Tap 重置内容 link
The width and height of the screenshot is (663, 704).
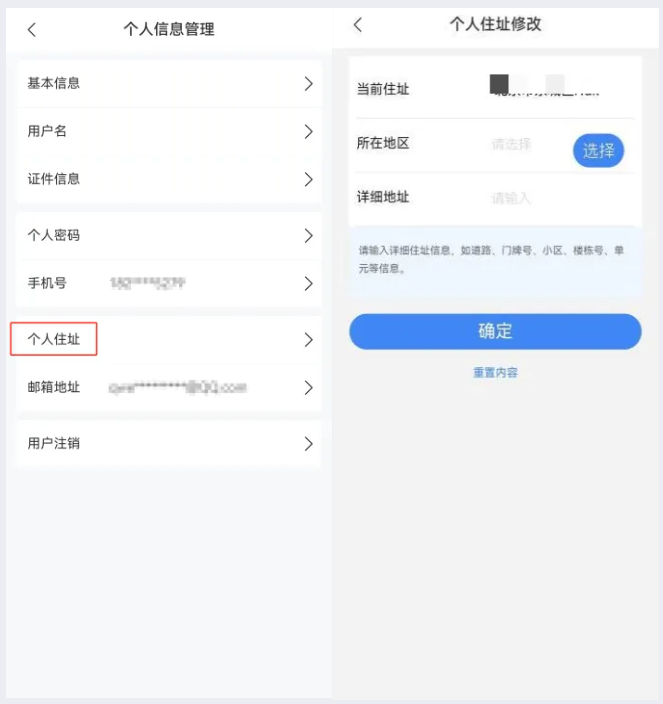pyautogui.click(x=495, y=373)
